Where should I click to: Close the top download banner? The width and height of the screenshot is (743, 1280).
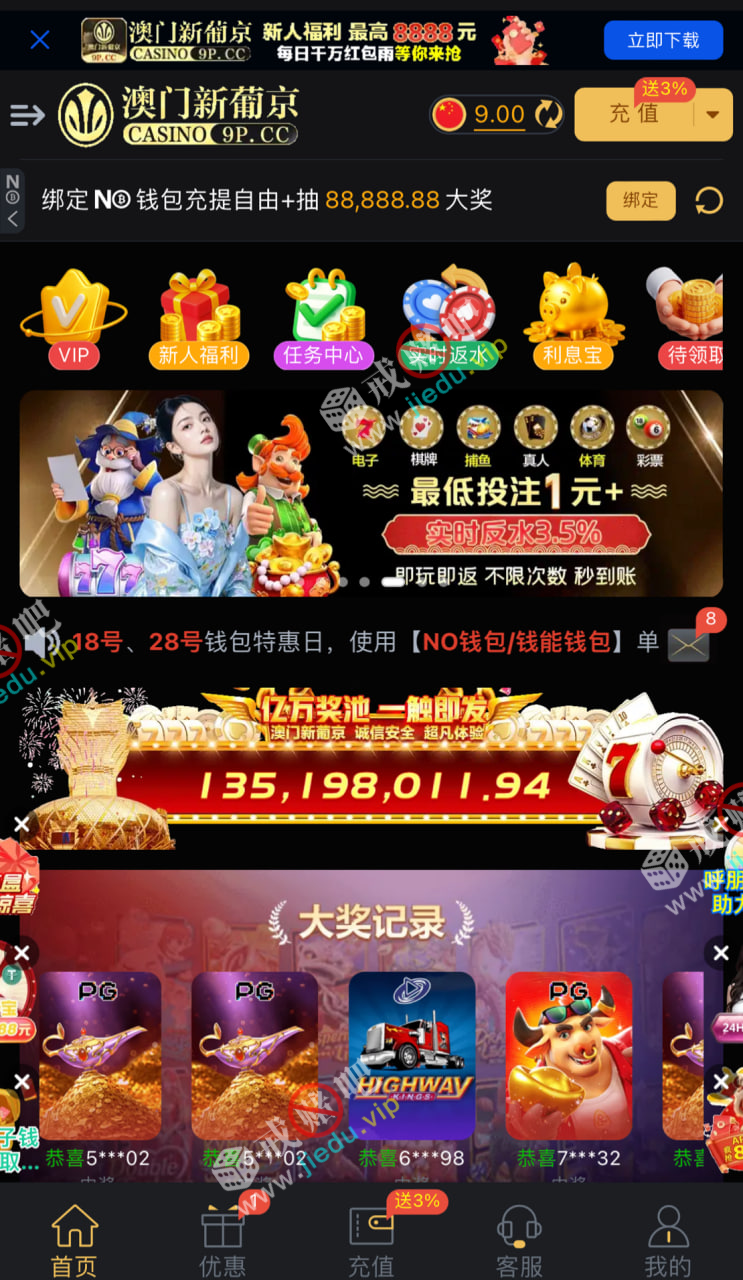[40, 40]
